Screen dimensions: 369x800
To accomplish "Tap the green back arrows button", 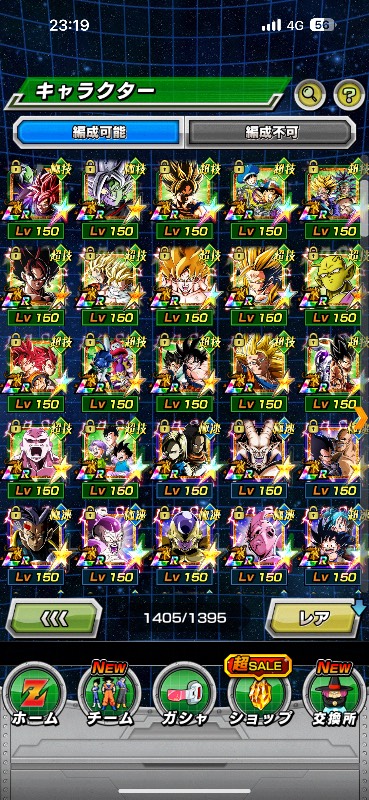I will pyautogui.click(x=54, y=618).
